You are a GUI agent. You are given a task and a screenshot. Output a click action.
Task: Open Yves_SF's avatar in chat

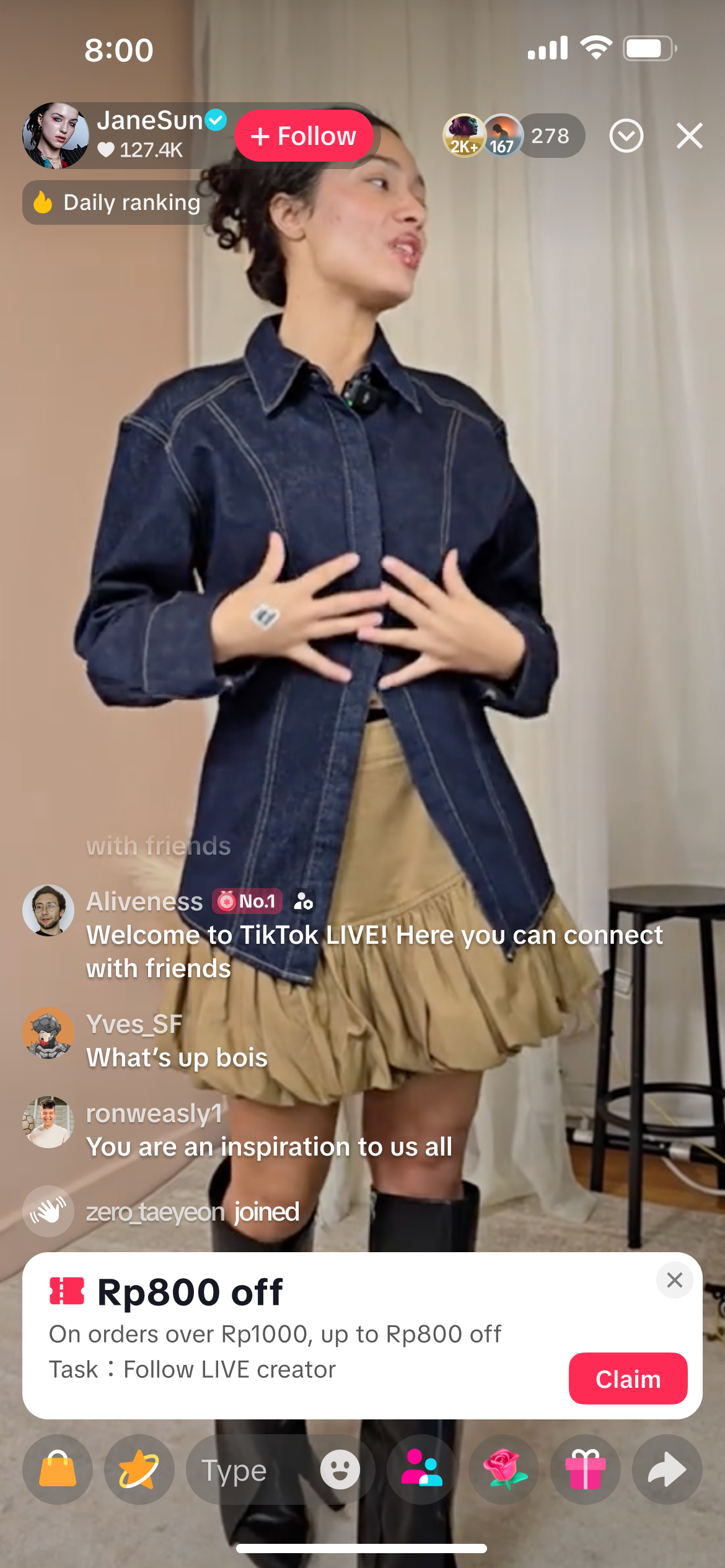coord(48,1033)
